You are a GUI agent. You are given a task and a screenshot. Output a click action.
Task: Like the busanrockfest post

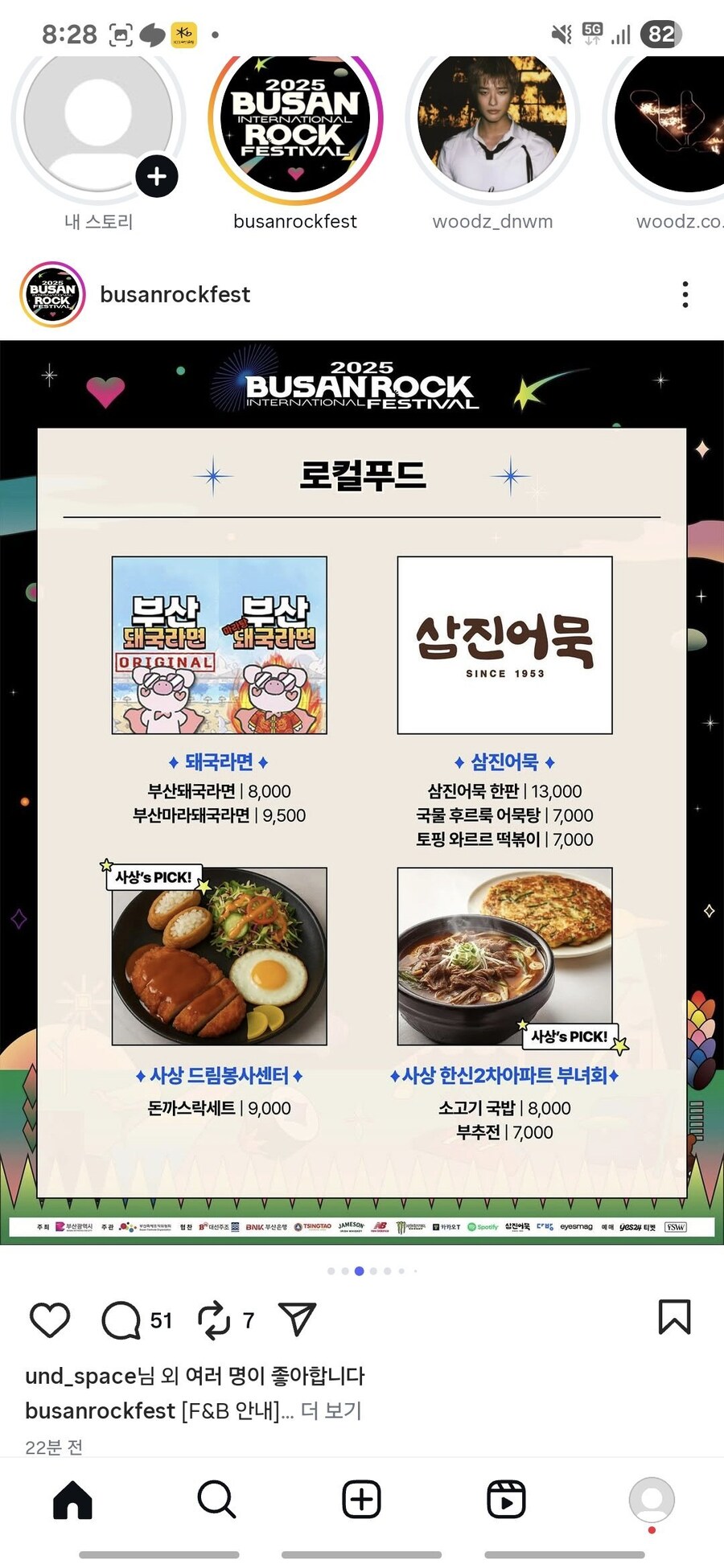pos(50,1320)
